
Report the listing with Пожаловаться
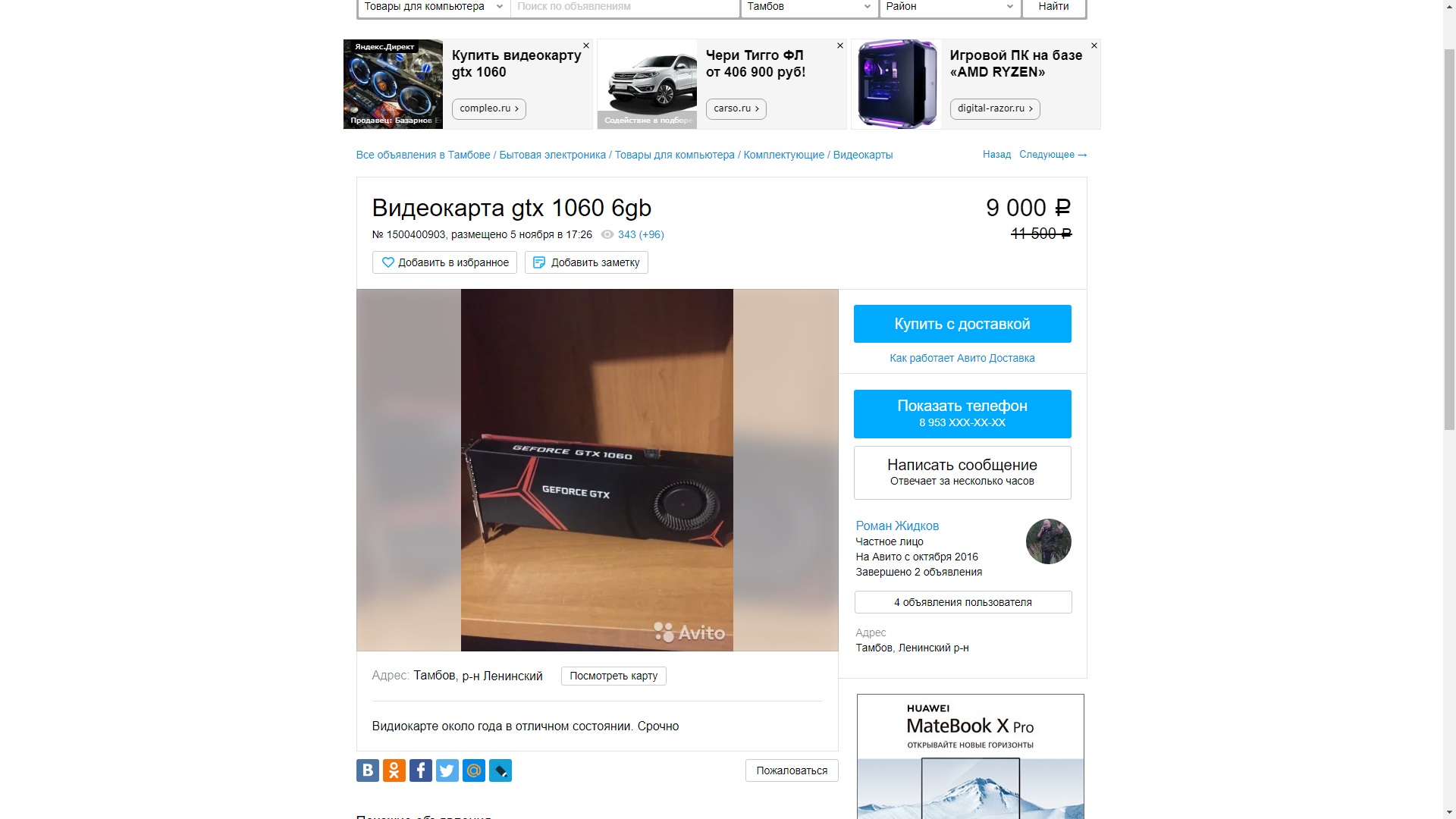791,770
